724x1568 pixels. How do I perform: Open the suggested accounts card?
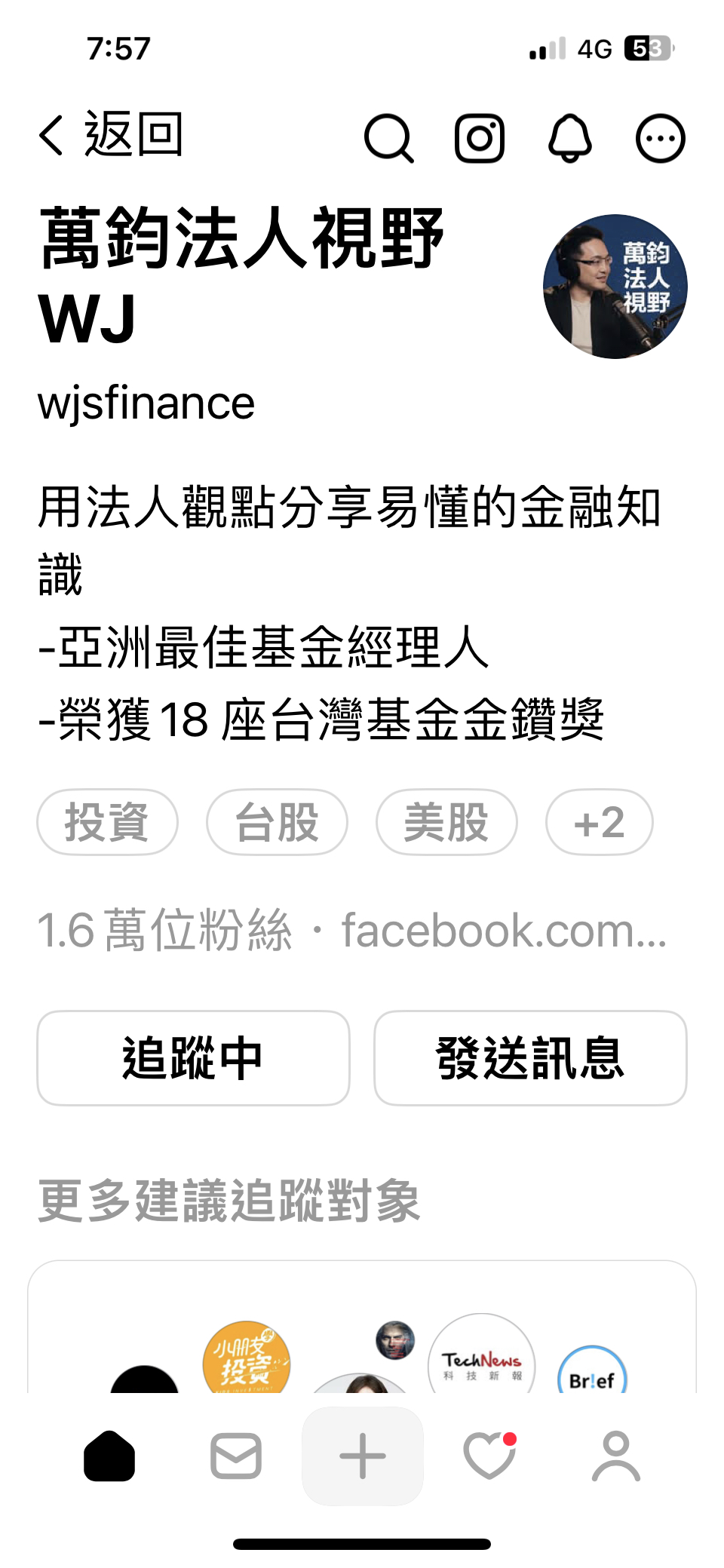click(362, 1335)
